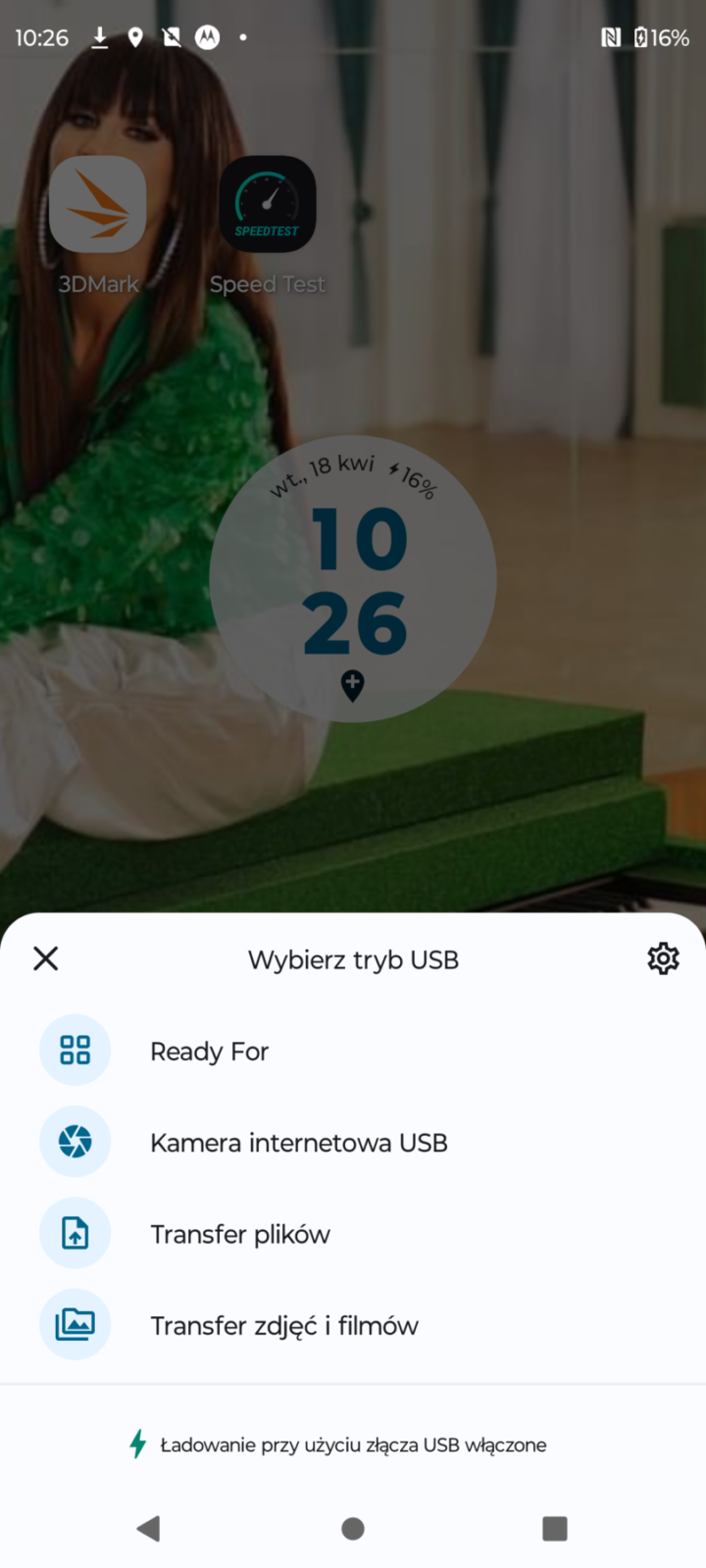The image size is (706, 1568).
Task: Select Transfer plików option
Action: coord(240,1234)
